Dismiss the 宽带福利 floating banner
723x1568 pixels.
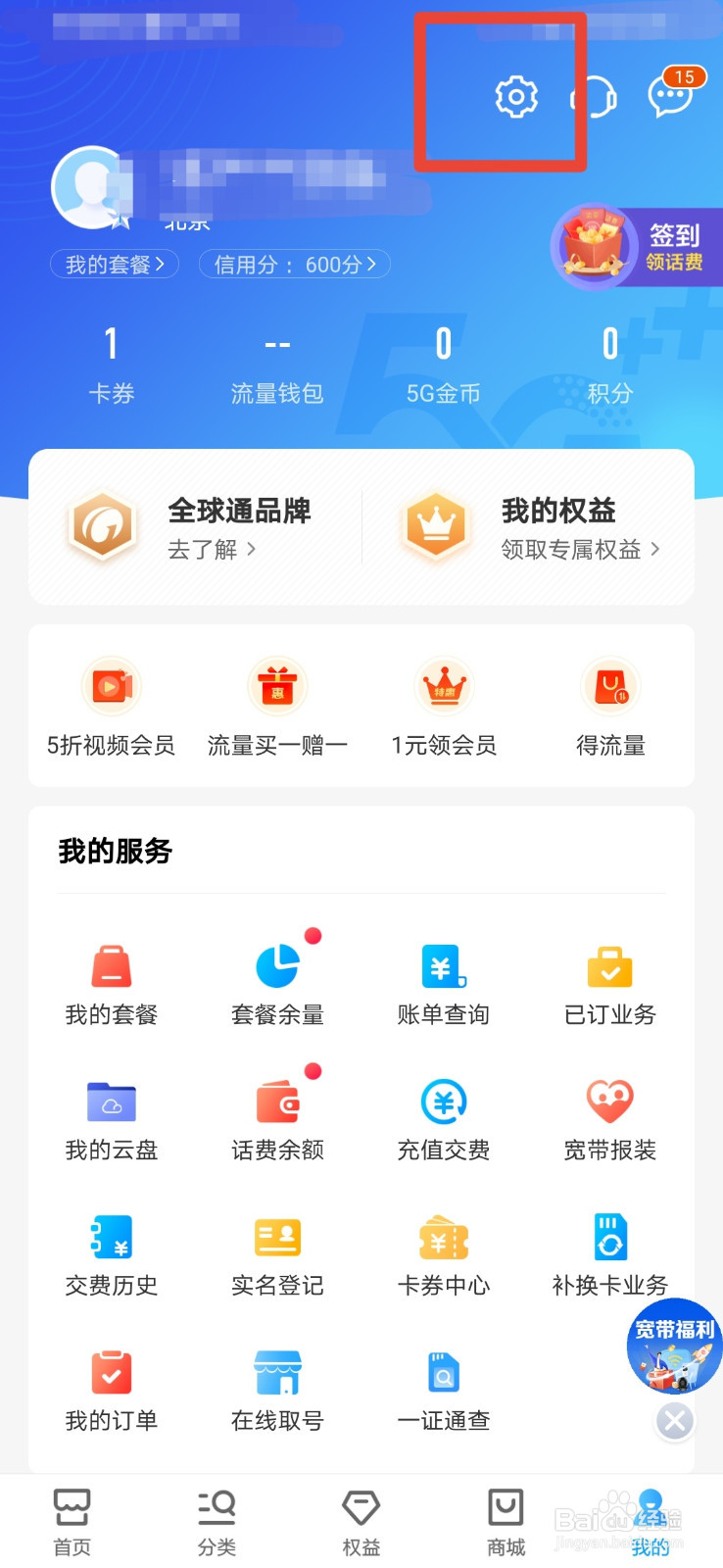point(674,1420)
